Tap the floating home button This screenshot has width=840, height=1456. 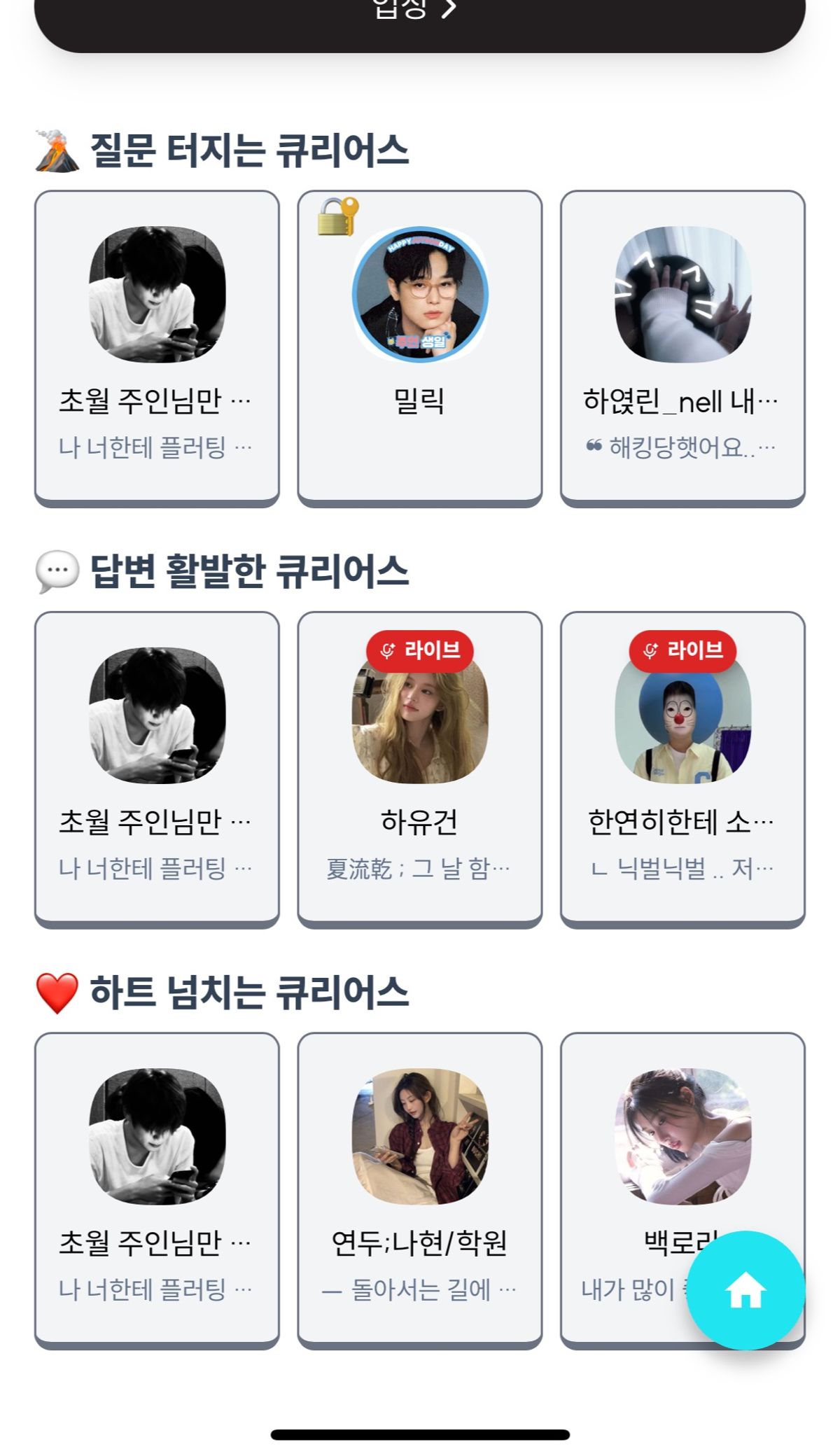tap(745, 1290)
